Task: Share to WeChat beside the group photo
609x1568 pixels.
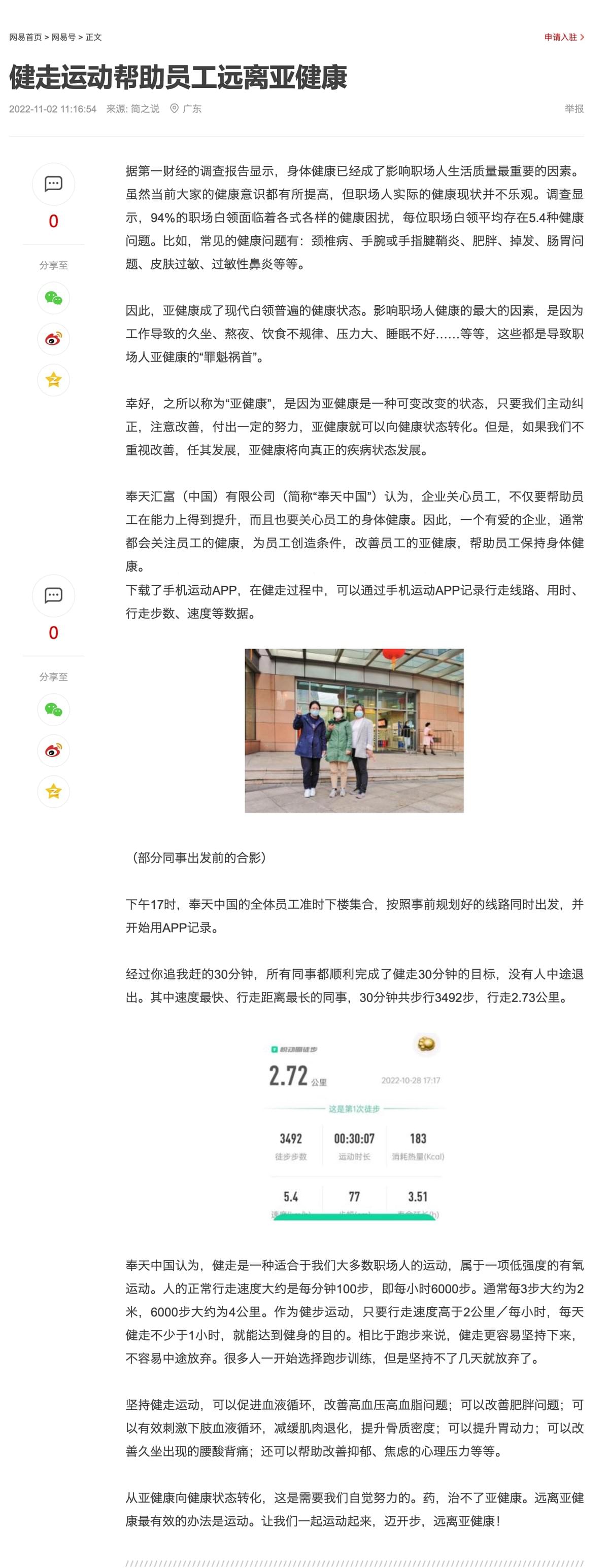Action: point(54,710)
